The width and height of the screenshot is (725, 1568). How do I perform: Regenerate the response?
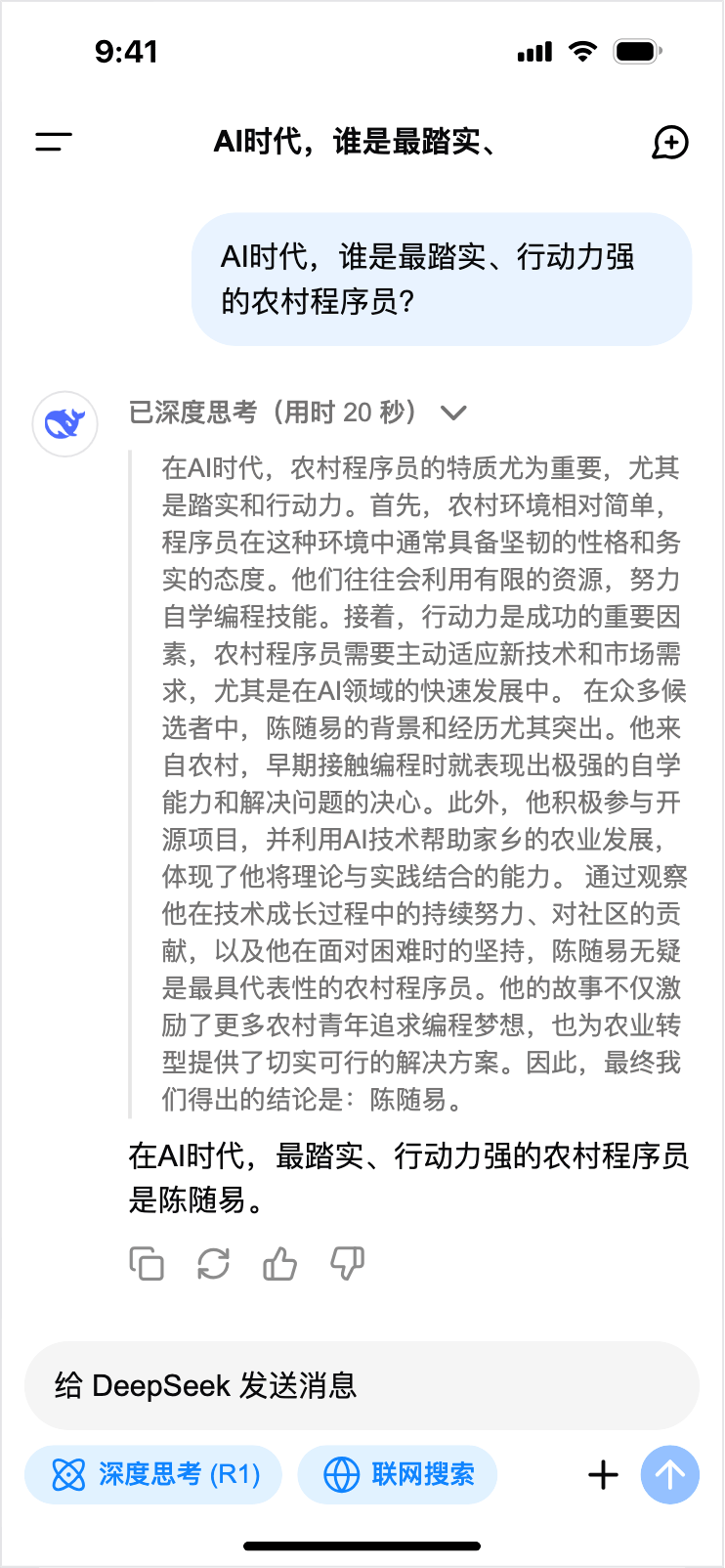tap(213, 1264)
